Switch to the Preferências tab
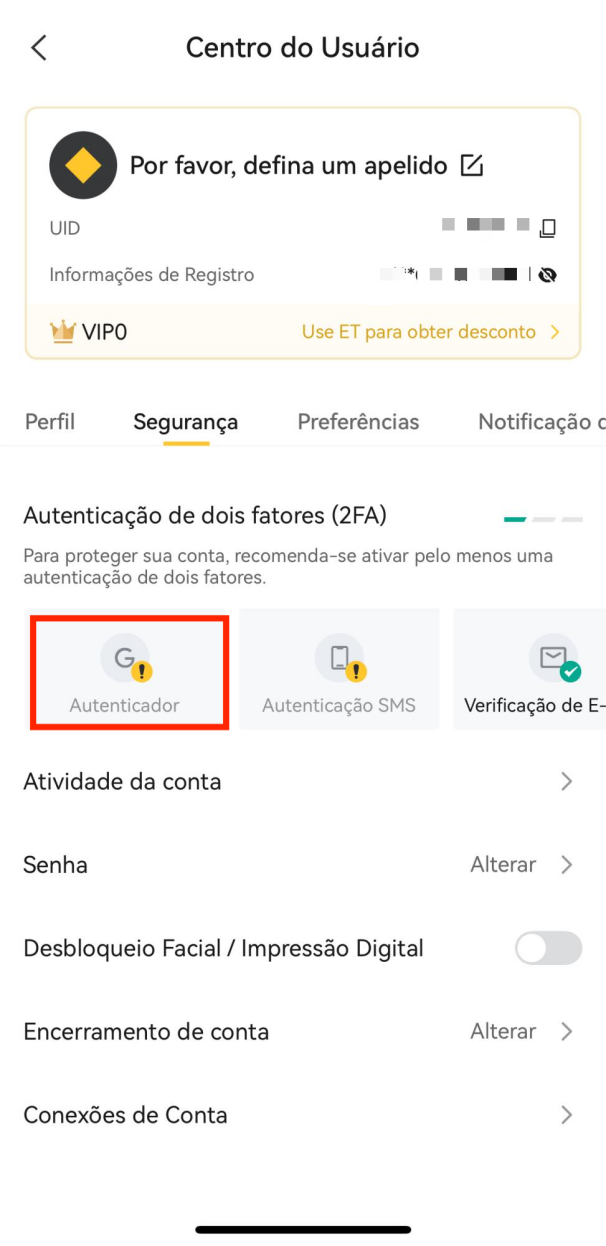 [358, 422]
